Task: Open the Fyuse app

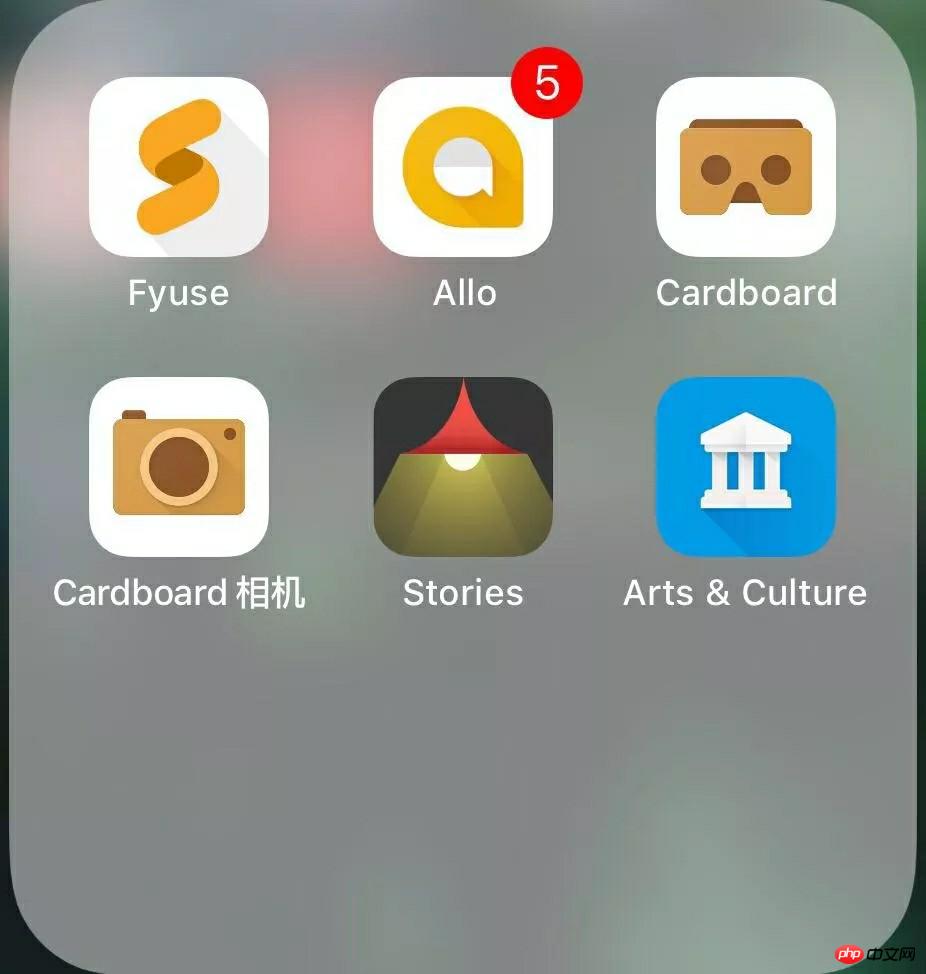Action: 179,167
